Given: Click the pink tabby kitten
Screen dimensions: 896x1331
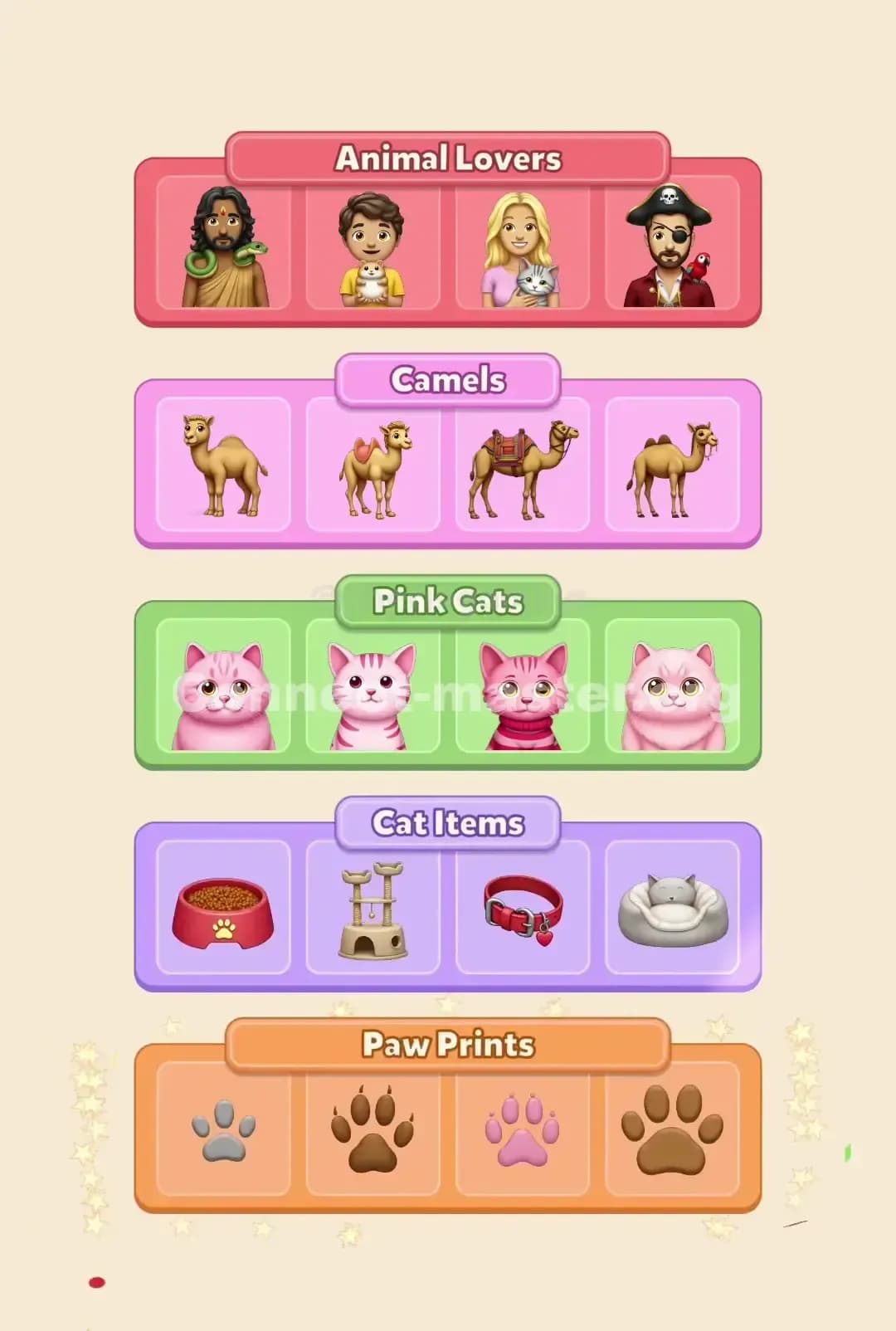Looking at the screenshot, I should pos(373,690).
